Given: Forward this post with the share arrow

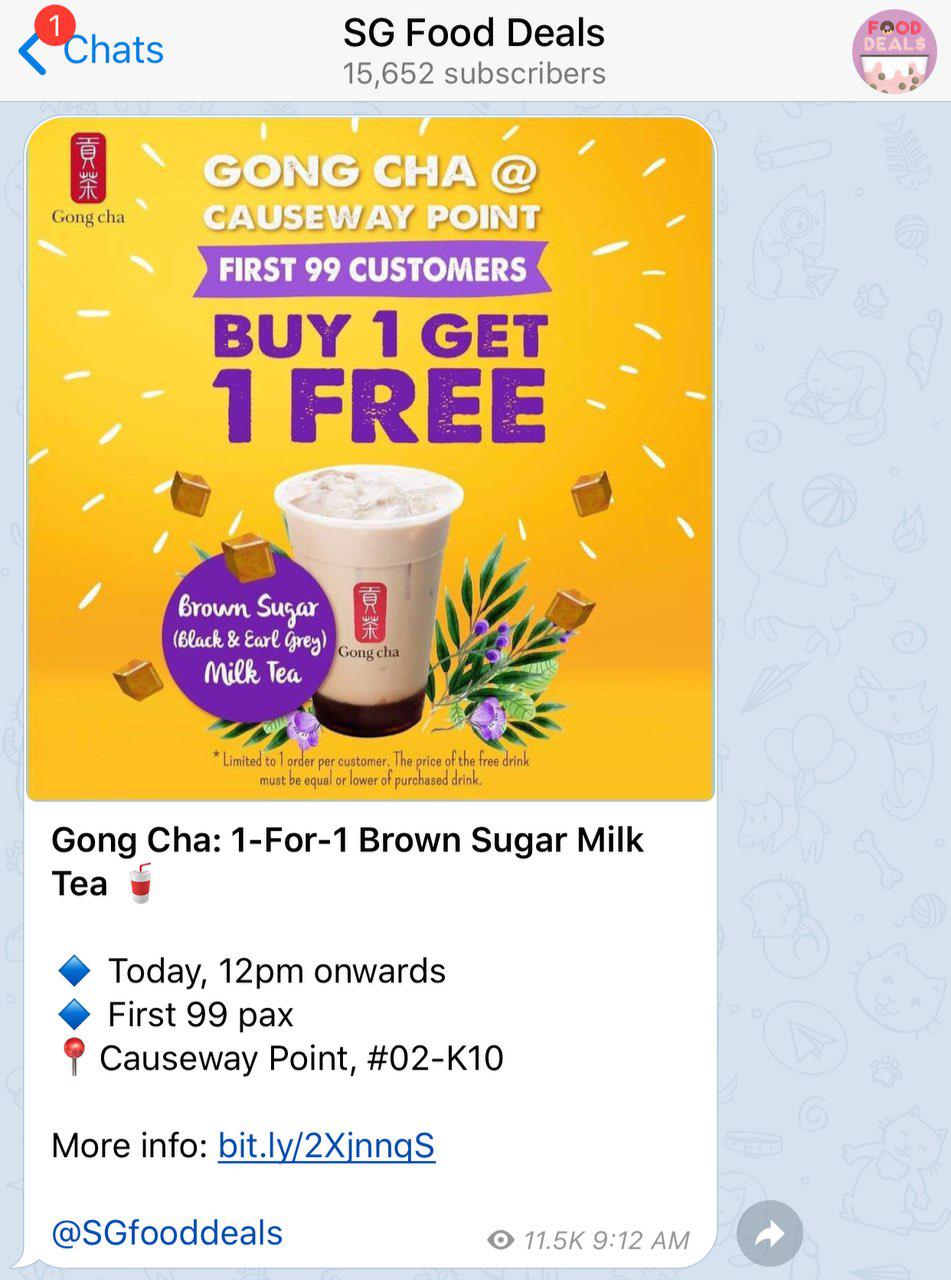Looking at the screenshot, I should (769, 1234).
